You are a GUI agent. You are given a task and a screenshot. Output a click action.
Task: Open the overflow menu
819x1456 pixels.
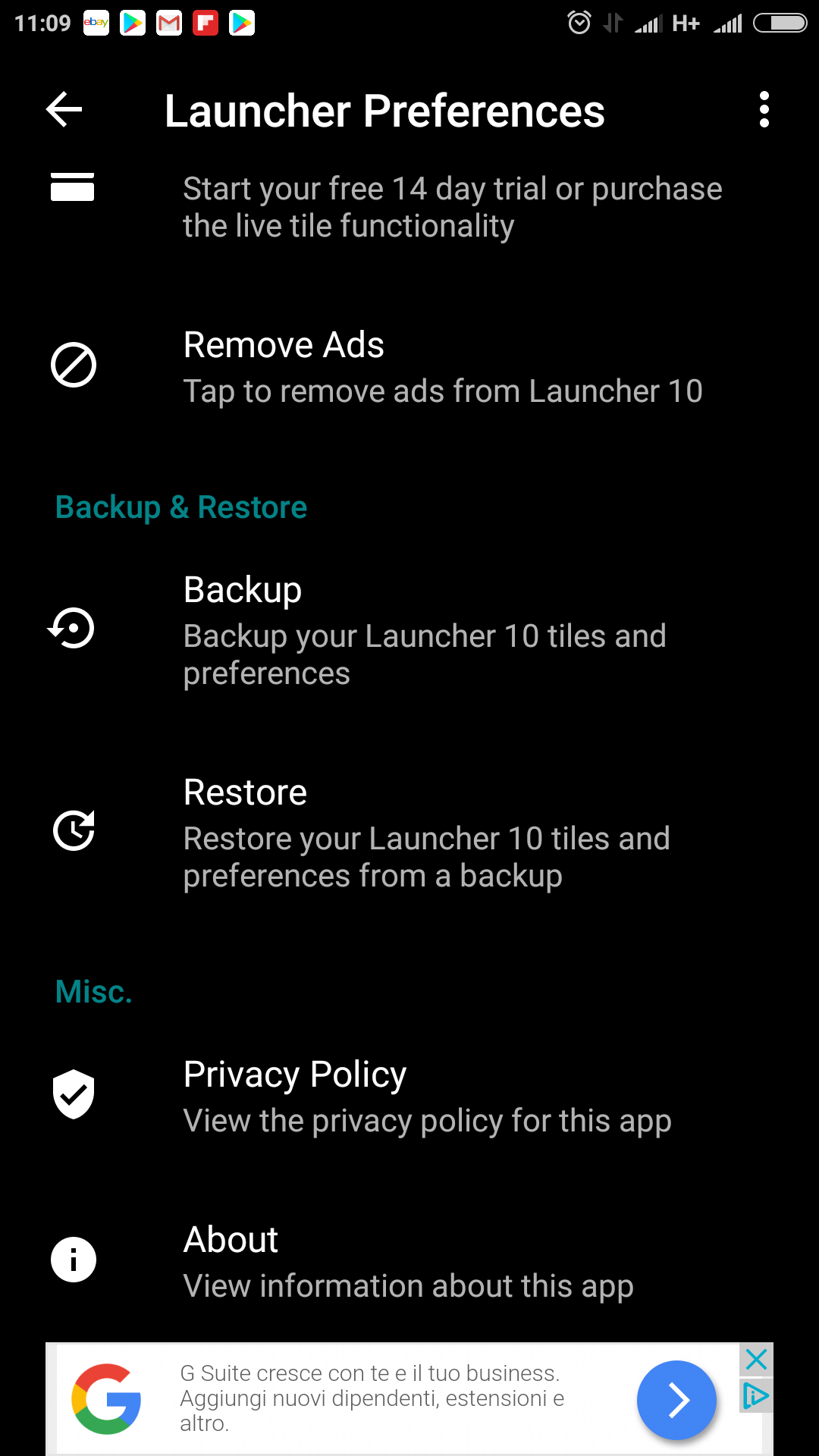(x=764, y=110)
